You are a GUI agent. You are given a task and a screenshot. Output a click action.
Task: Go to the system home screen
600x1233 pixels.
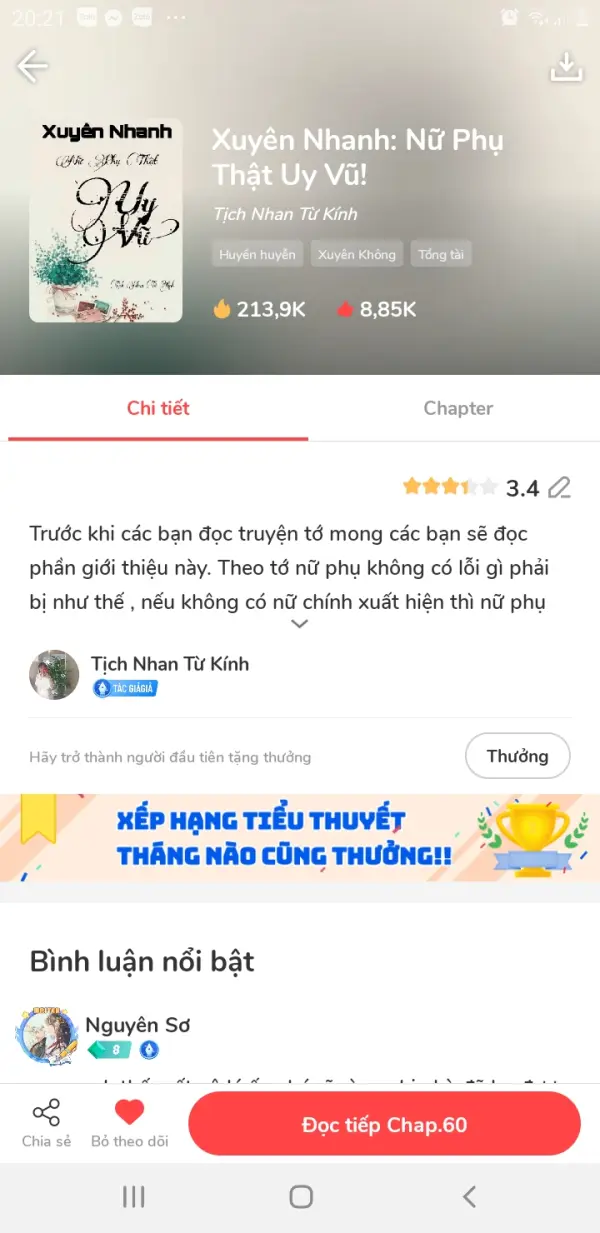pos(301,1197)
